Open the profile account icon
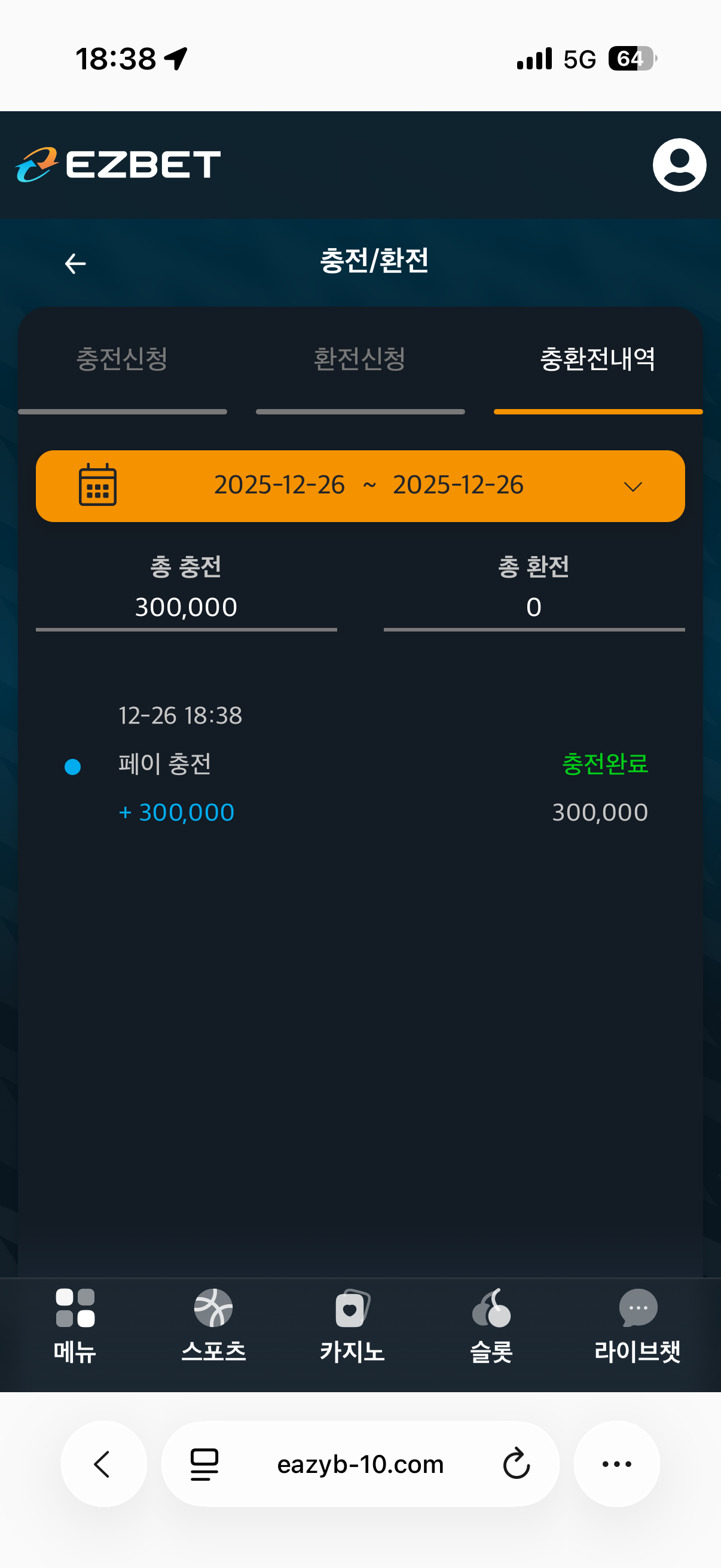 click(679, 165)
